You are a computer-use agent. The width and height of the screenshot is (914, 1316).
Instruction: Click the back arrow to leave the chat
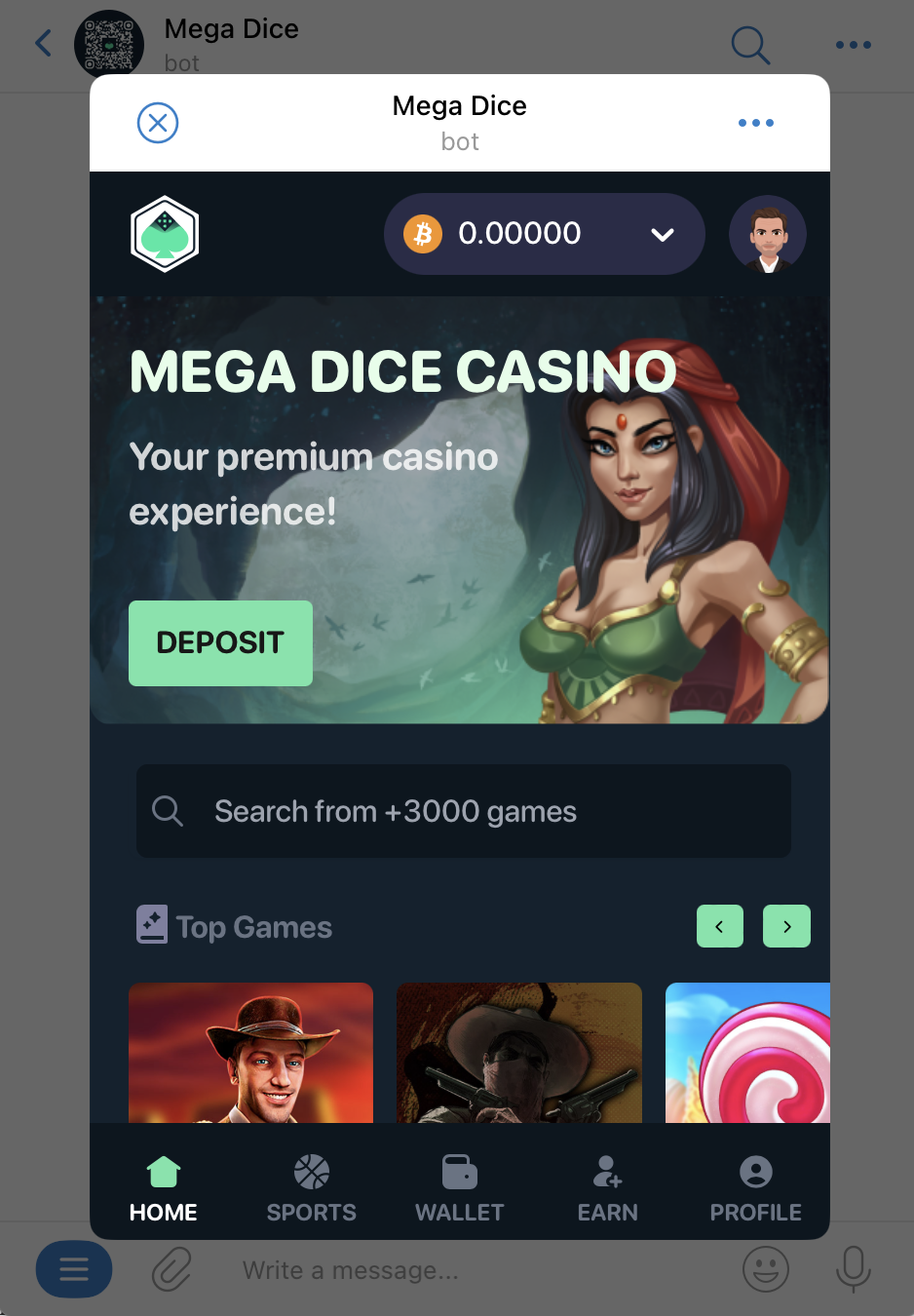pos(41,44)
